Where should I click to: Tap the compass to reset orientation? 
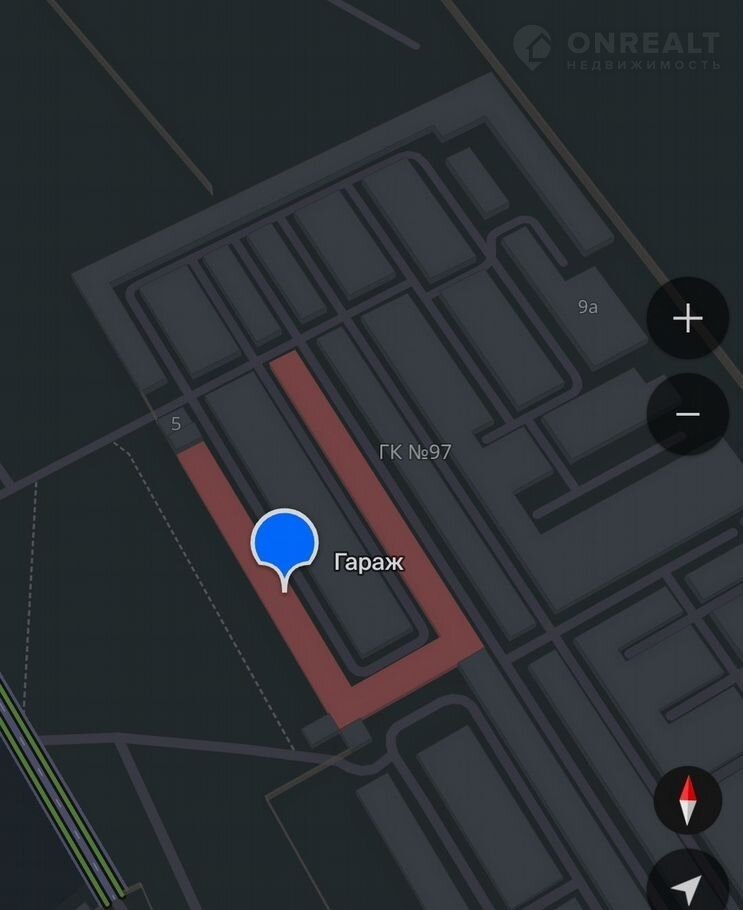point(687,800)
